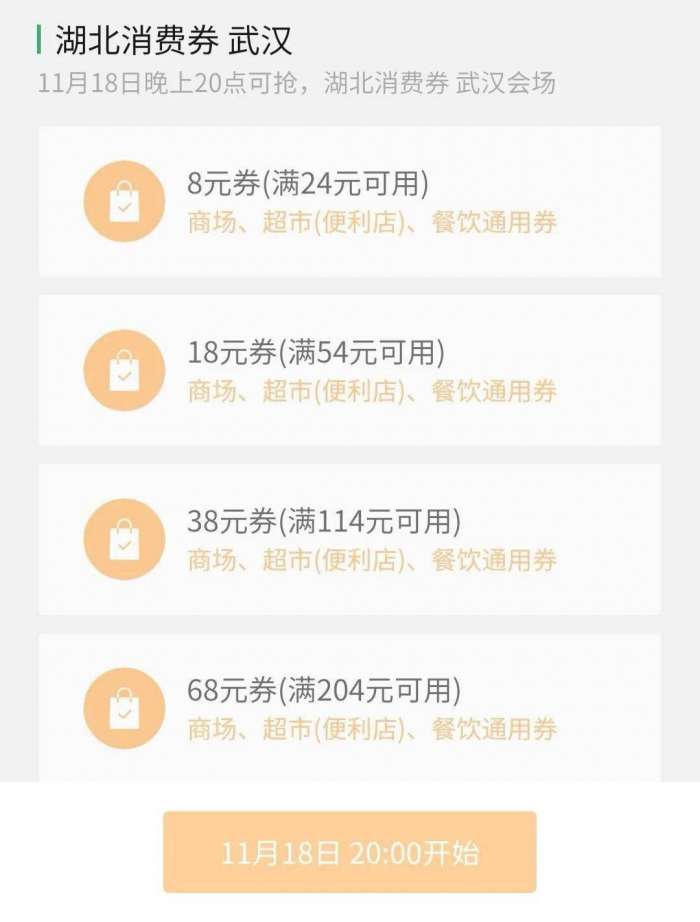Open the 8元券 coupon card
Image resolution: width=700 pixels, height=922 pixels.
(349, 201)
